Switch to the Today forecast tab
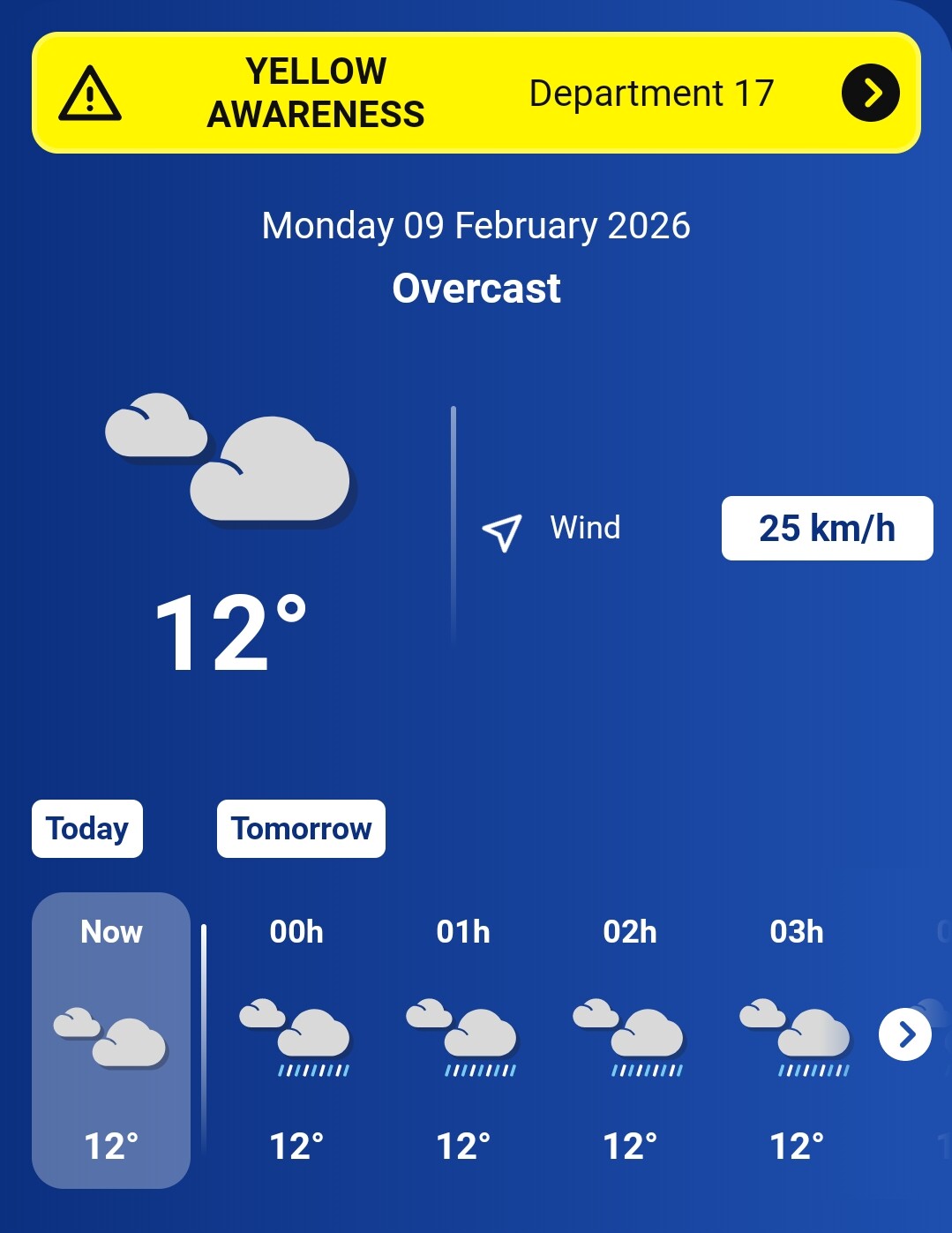Screen dimensions: 952x1233 [87, 829]
